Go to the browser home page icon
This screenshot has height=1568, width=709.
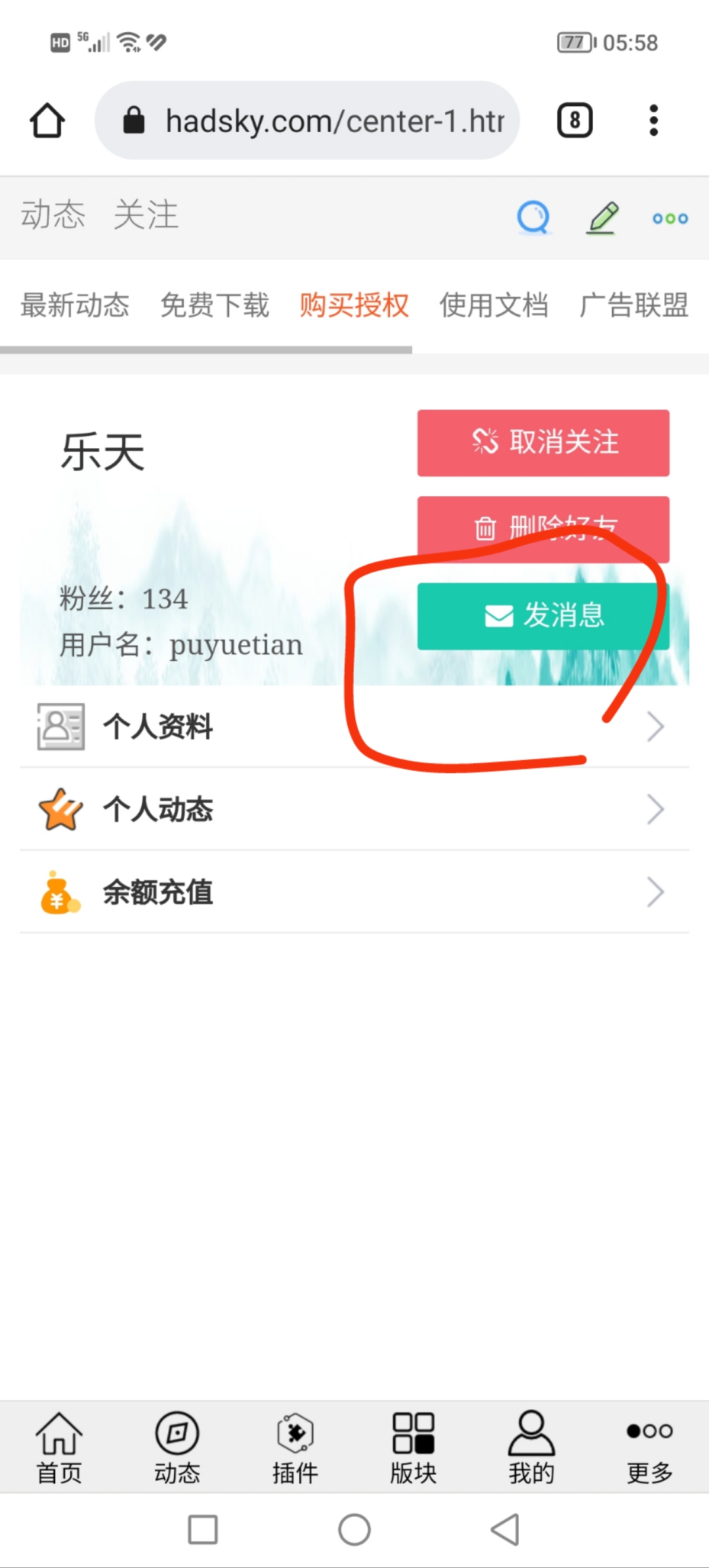(47, 120)
